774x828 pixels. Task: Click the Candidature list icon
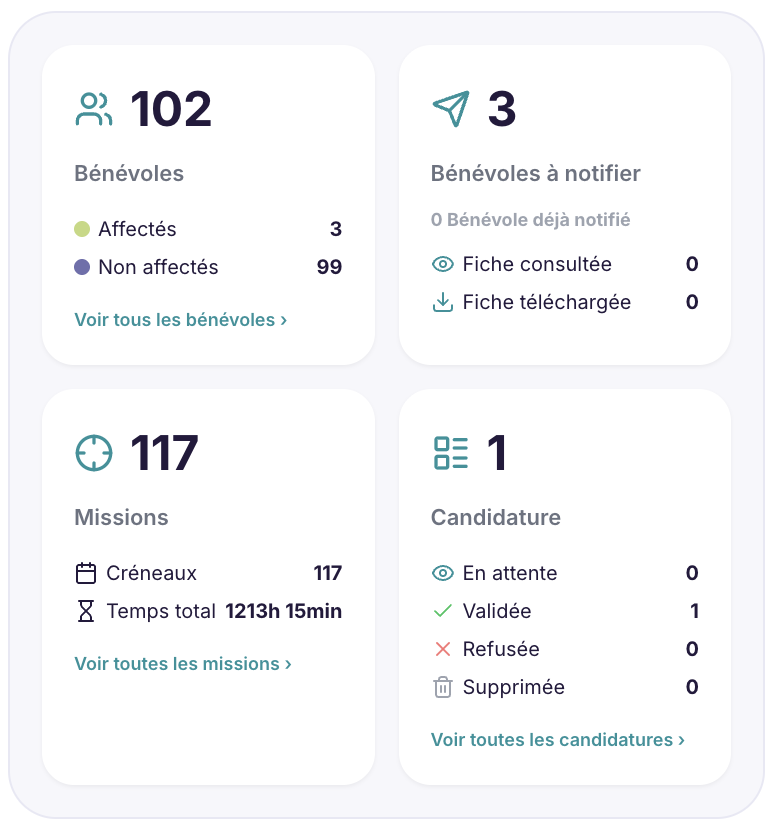tap(450, 452)
